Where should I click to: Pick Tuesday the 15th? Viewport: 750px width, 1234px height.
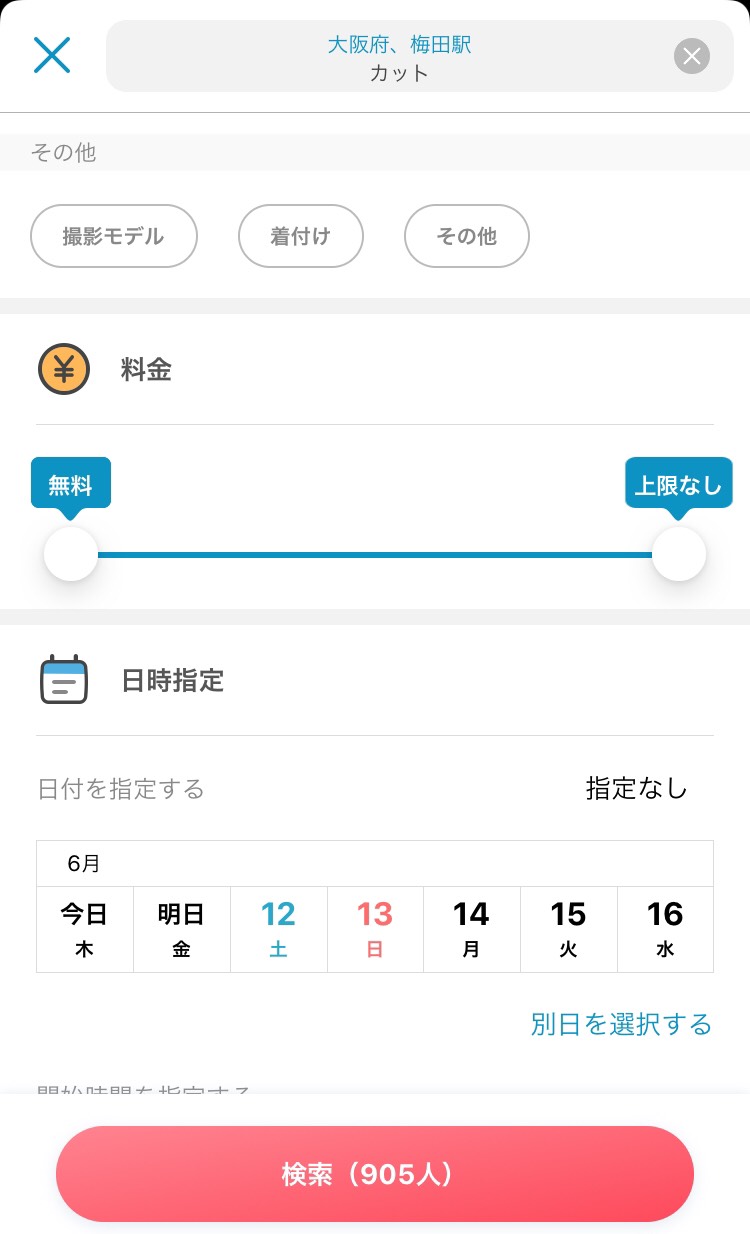[569, 929]
